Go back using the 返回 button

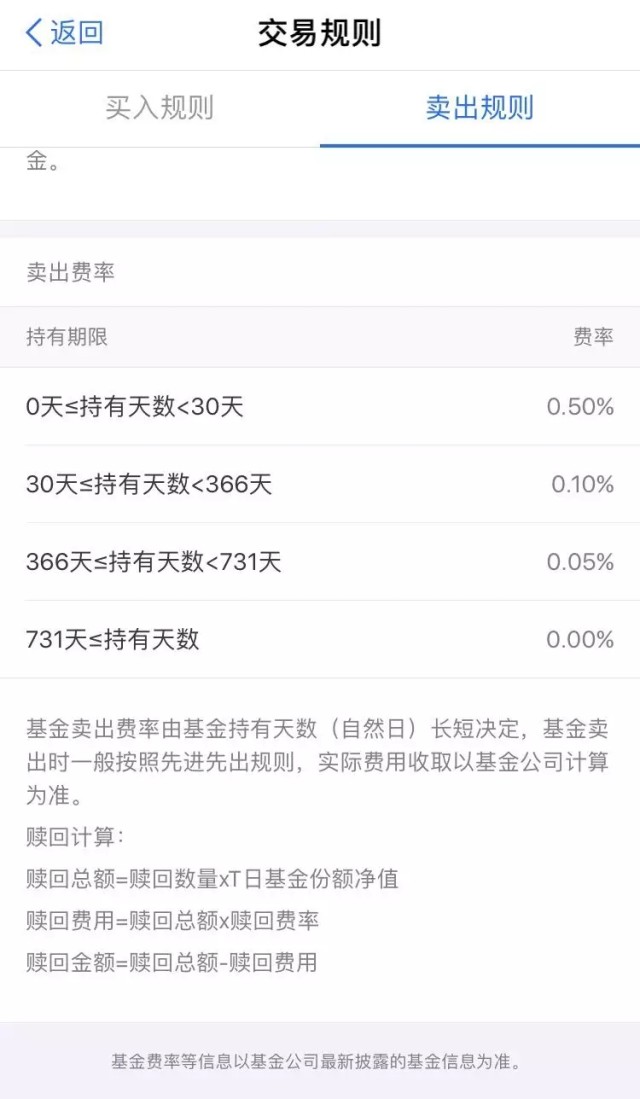(65, 33)
